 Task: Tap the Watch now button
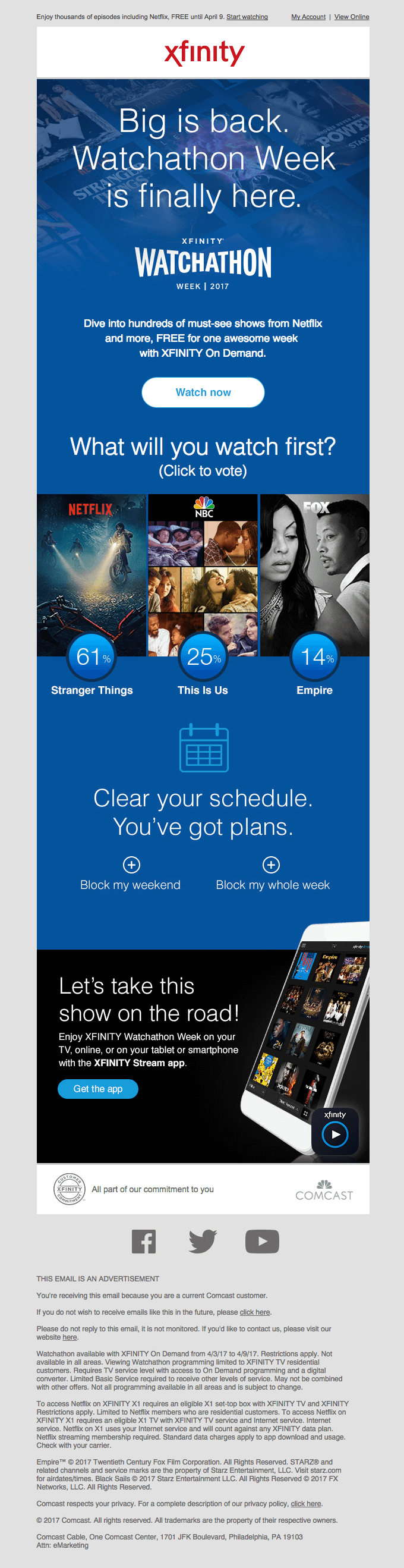click(203, 392)
